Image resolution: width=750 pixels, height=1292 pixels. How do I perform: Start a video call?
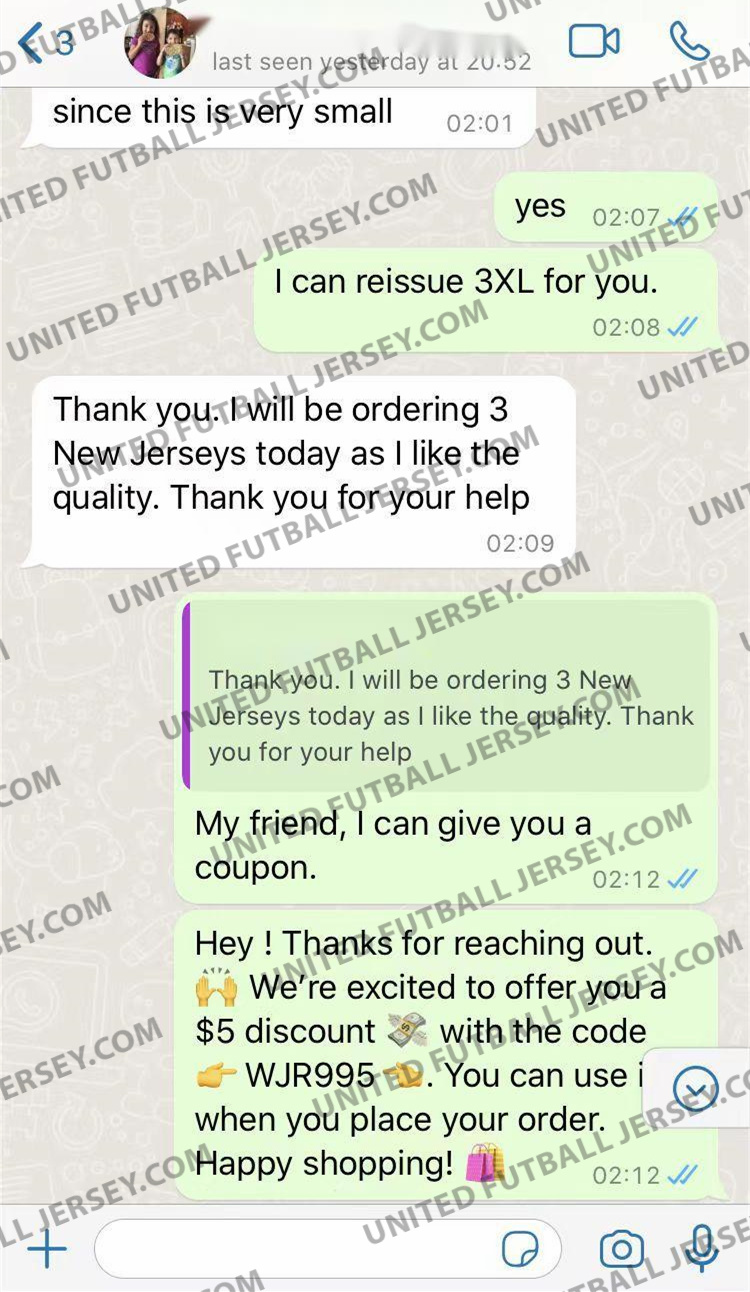coord(594,42)
